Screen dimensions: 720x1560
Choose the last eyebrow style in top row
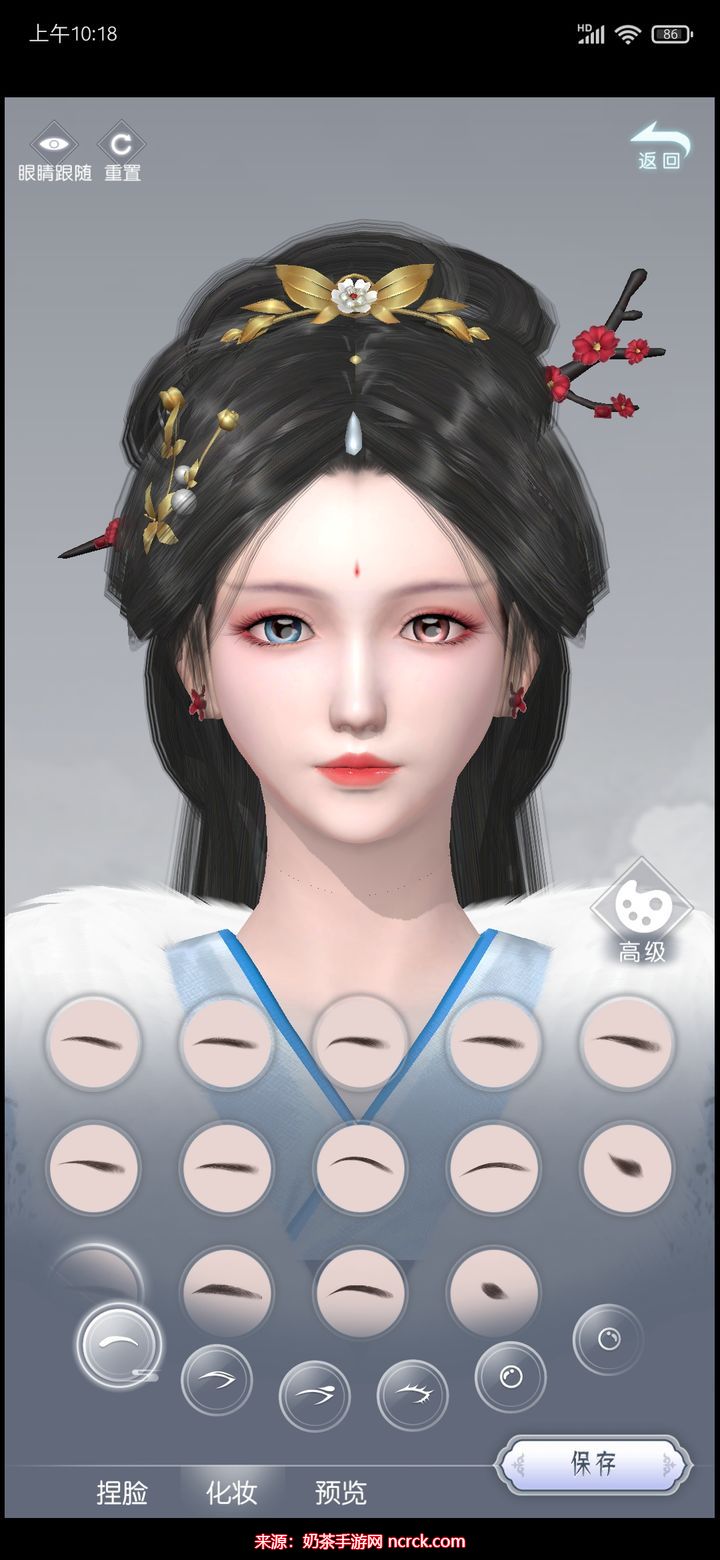coord(628,1043)
